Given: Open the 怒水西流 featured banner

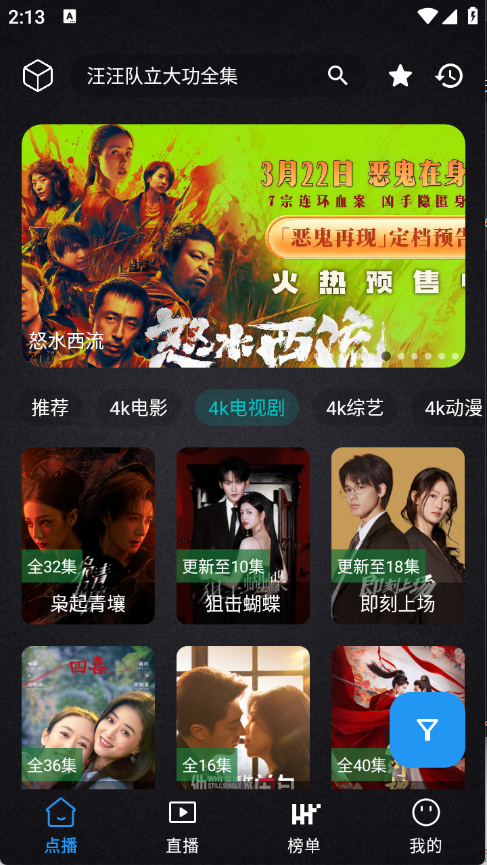Looking at the screenshot, I should (x=243, y=246).
